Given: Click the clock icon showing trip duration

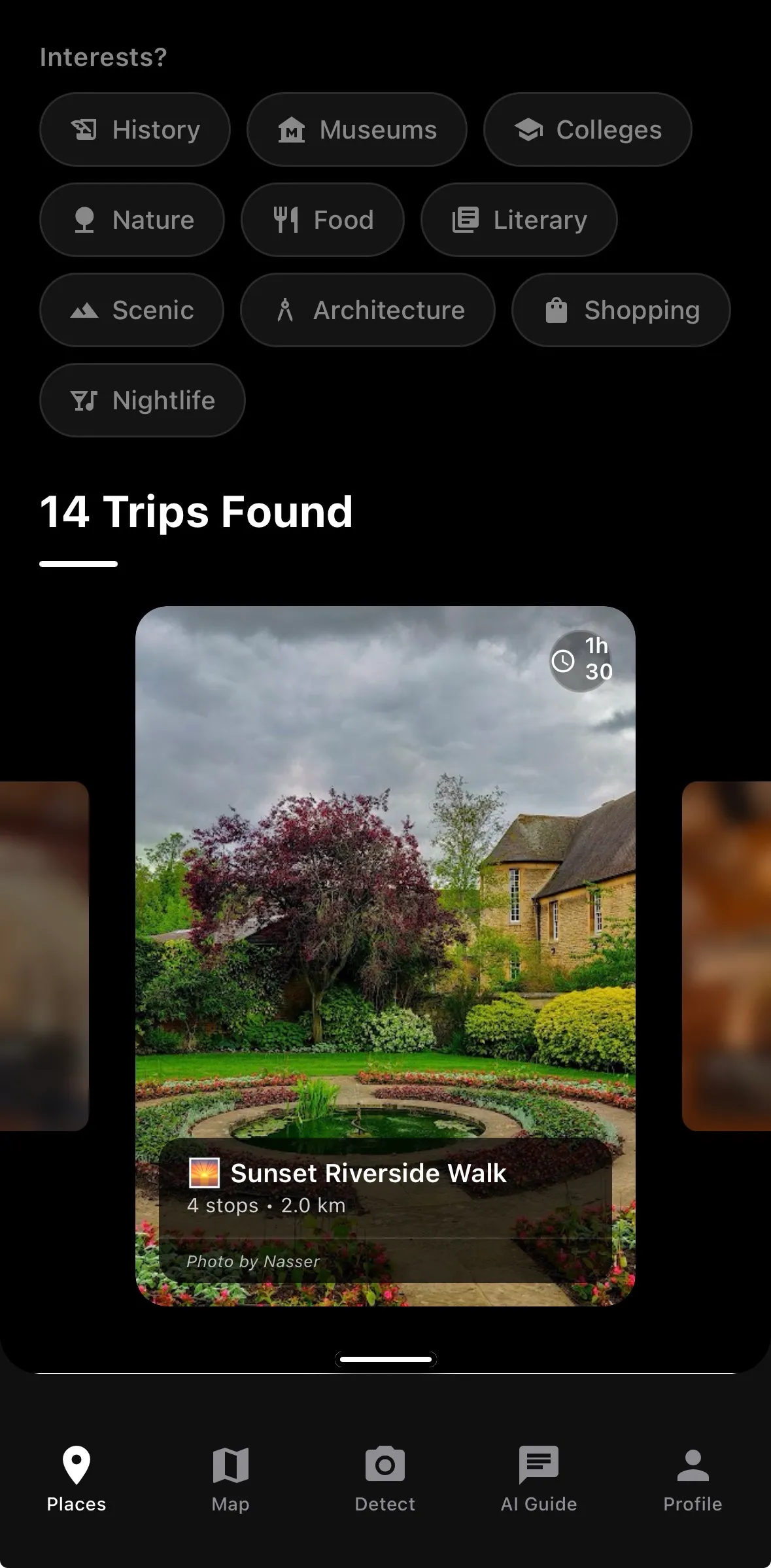Looking at the screenshot, I should click(563, 660).
